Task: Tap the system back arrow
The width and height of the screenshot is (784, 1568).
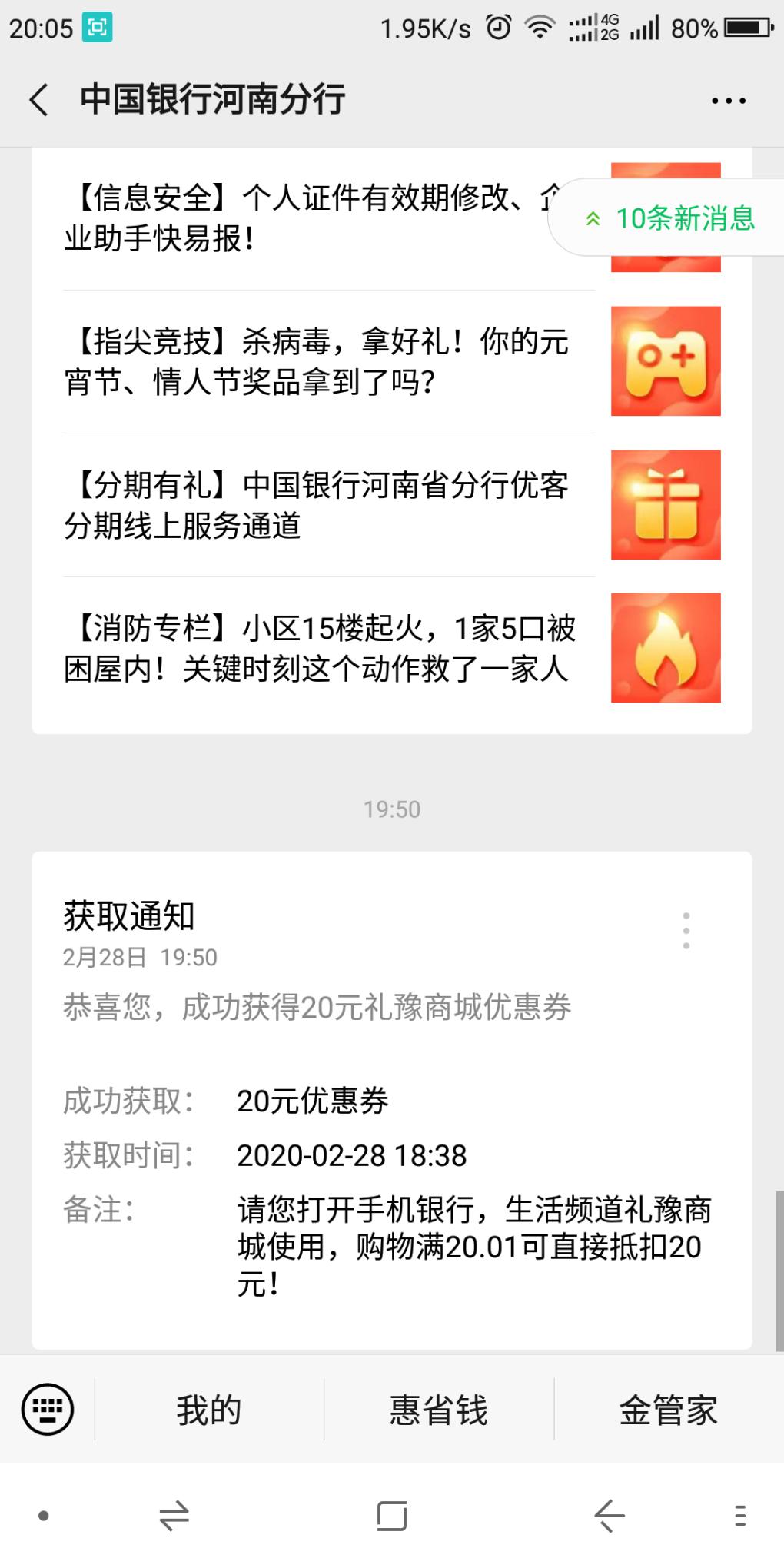Action: coord(610,1516)
